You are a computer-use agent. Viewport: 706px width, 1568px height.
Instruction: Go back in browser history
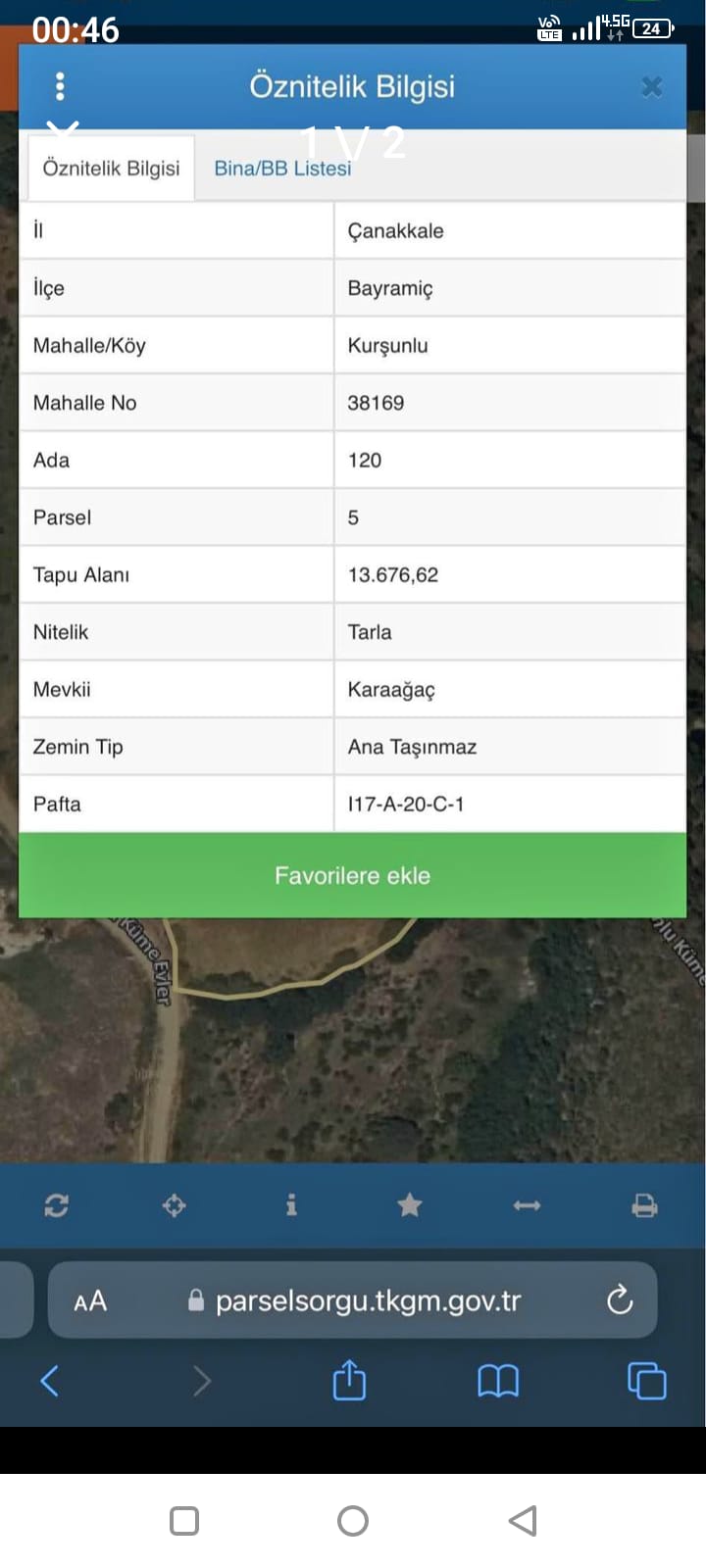(x=50, y=1381)
